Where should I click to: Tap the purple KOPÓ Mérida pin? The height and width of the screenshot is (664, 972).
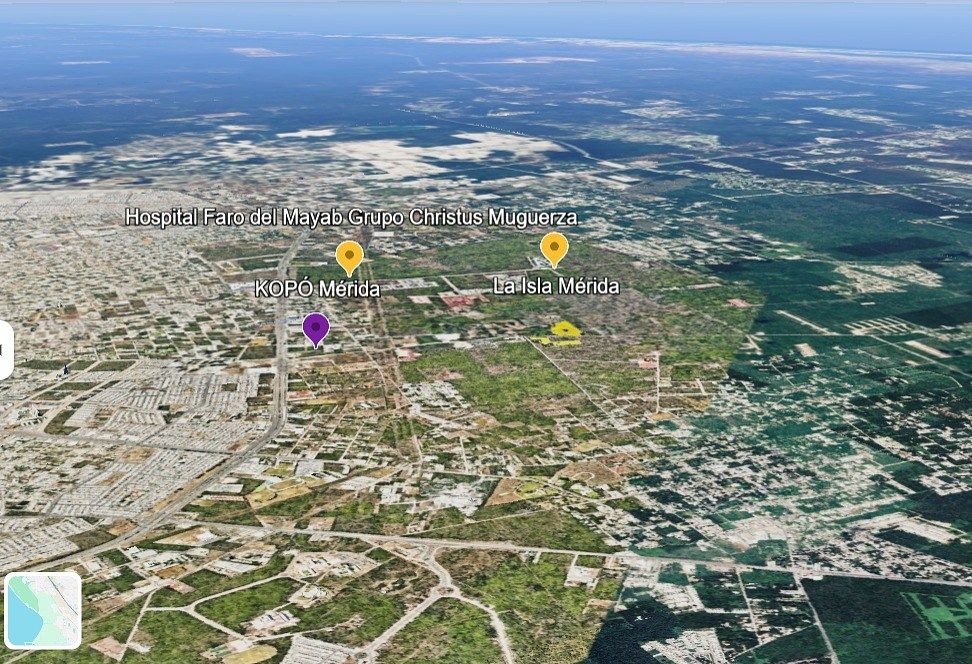[316, 327]
